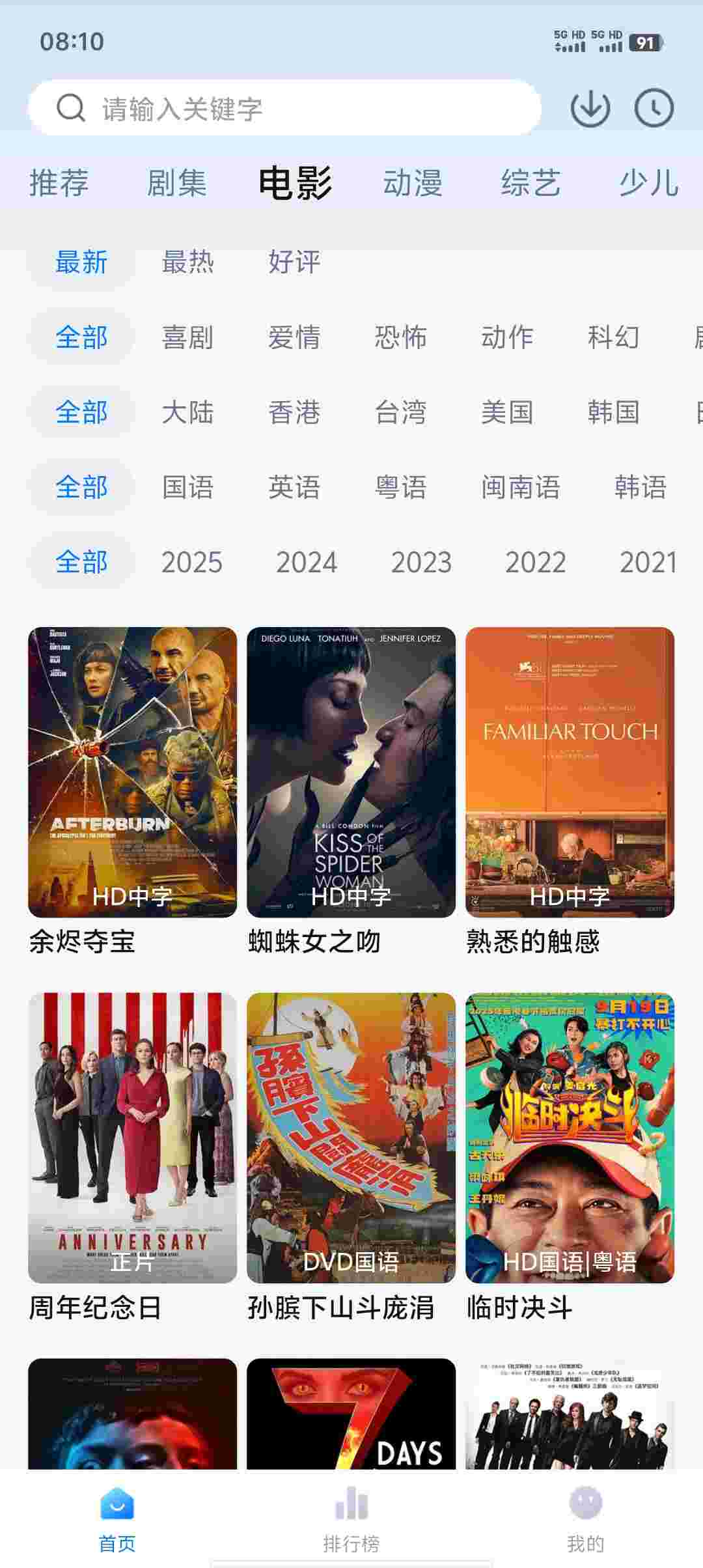Filter region to 香港
This screenshot has height=1568, width=703.
[294, 412]
